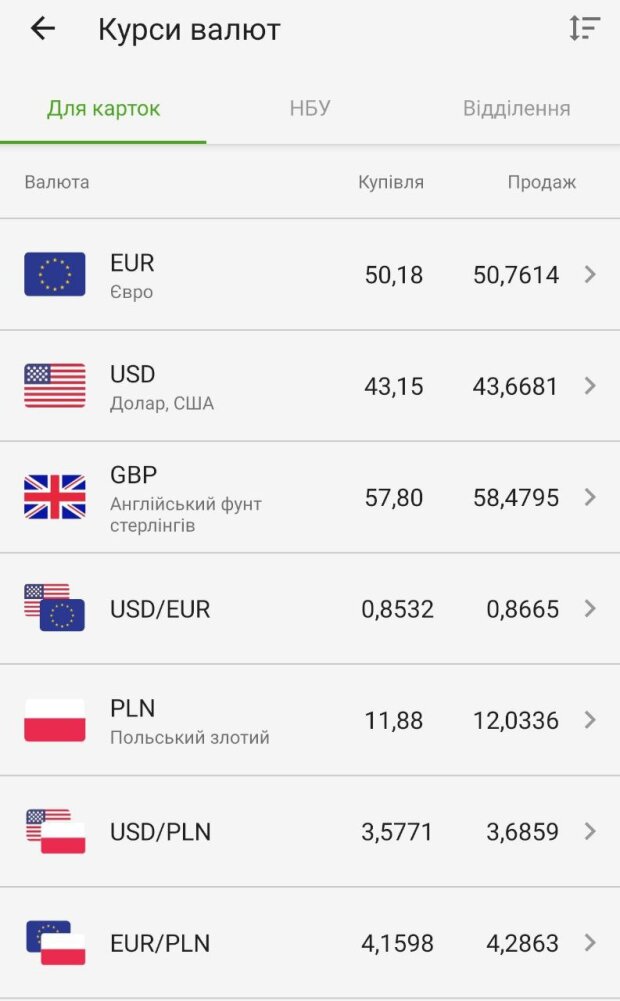Select the Для карток tab
The width and height of the screenshot is (620, 1001).
[x=103, y=109]
